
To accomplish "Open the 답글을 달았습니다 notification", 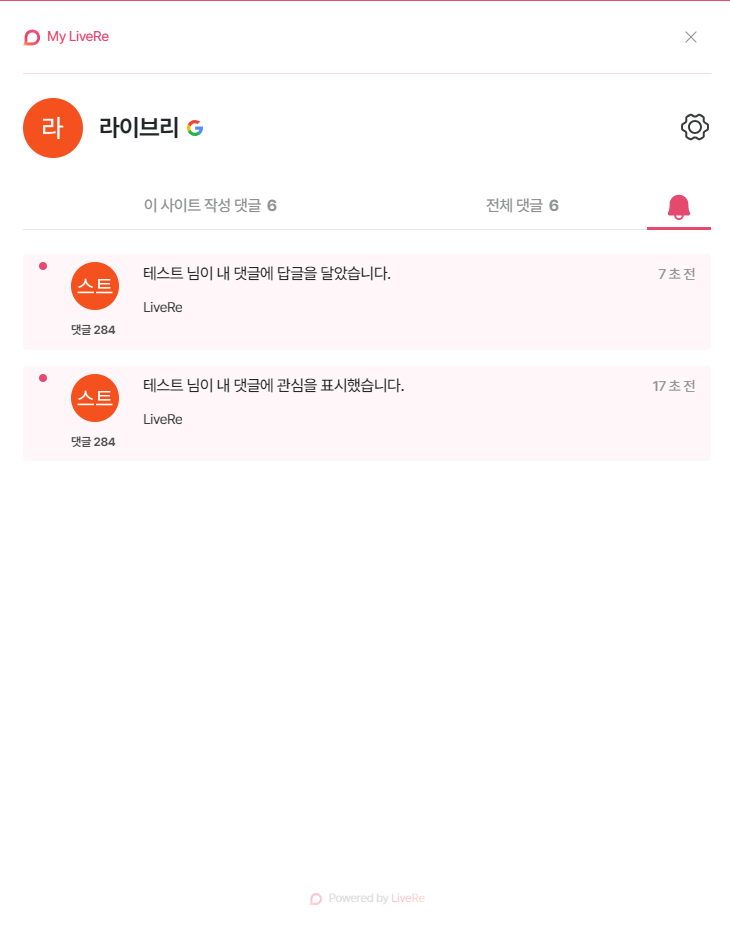I will (x=267, y=274).
